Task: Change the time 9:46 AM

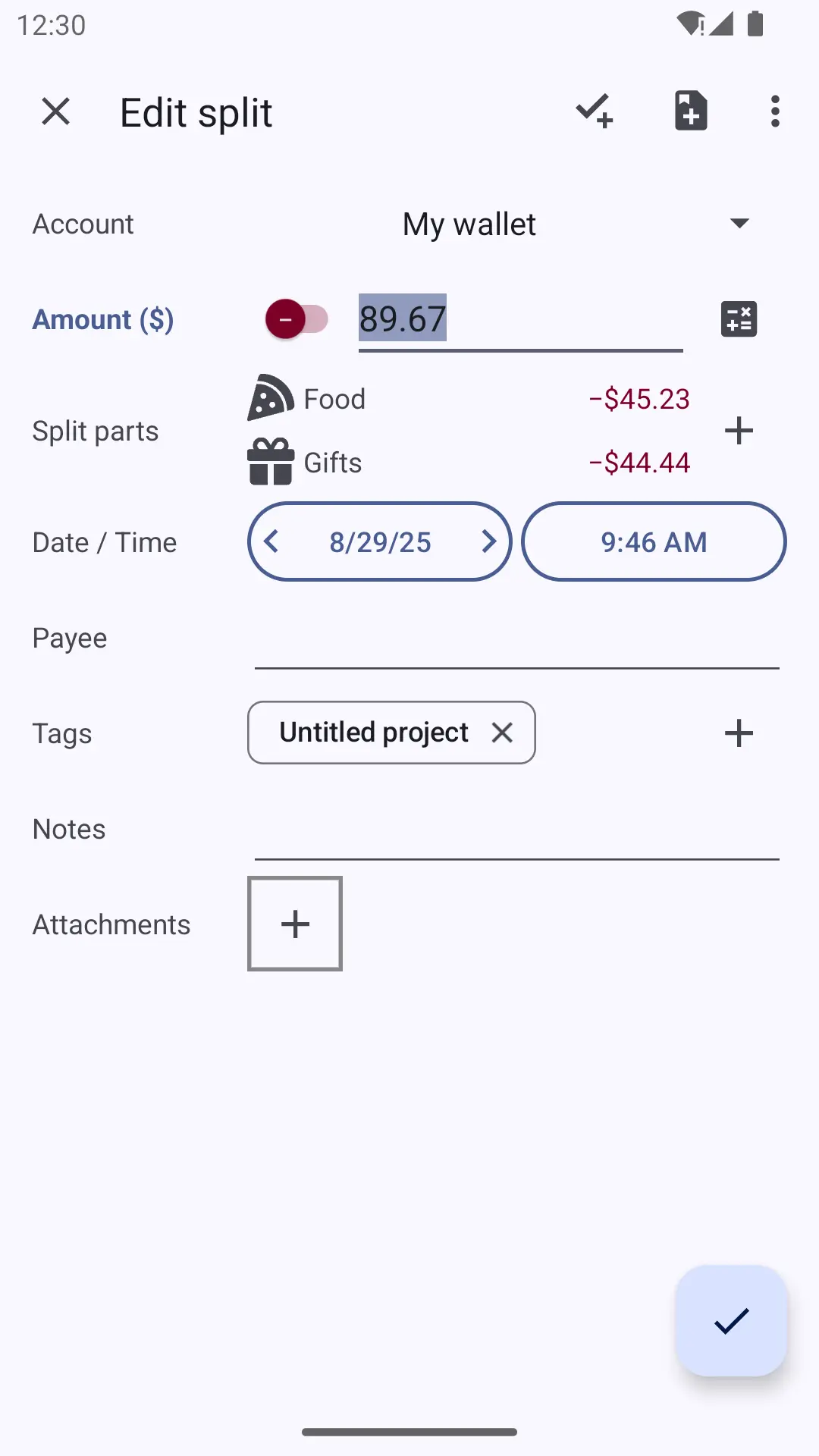Action: pos(654,541)
